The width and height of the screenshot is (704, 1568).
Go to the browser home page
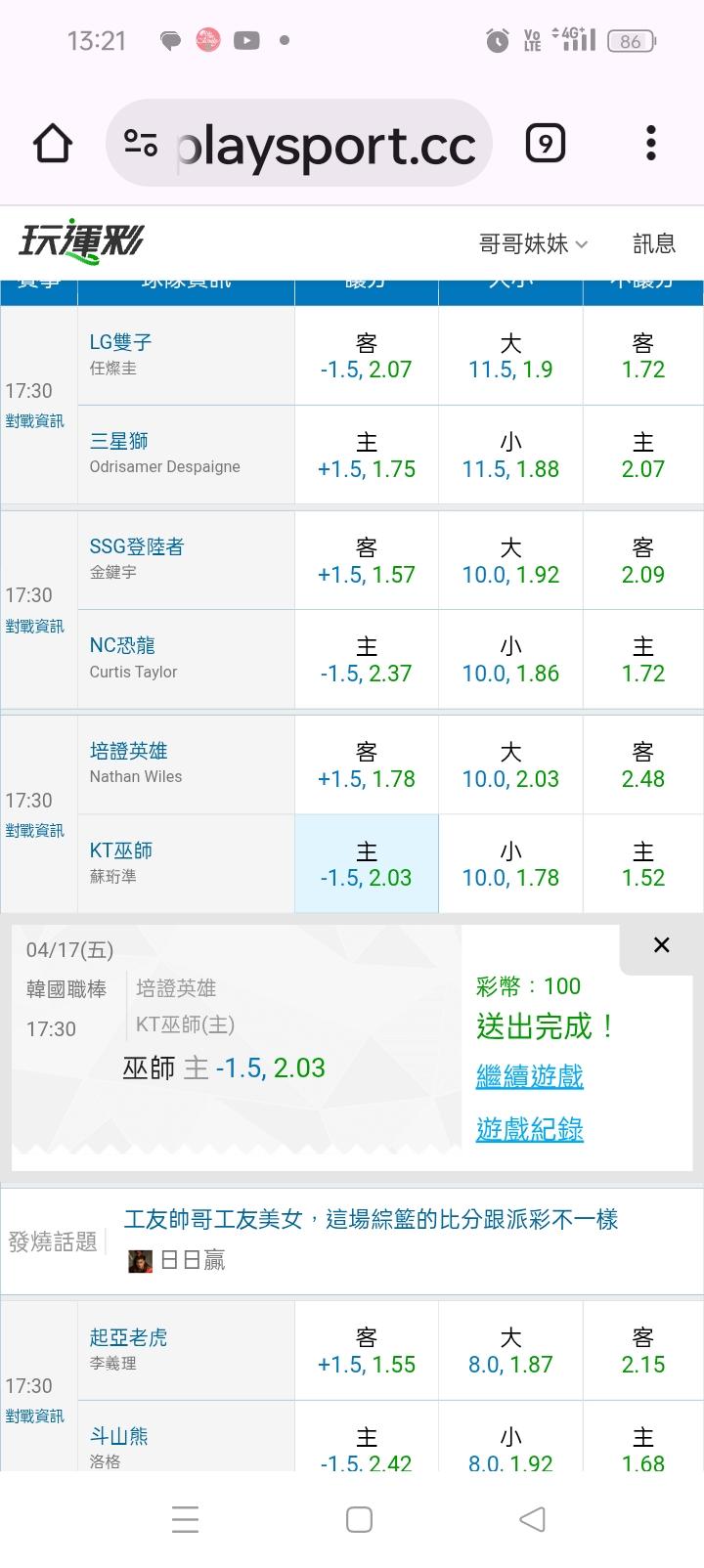tap(53, 144)
